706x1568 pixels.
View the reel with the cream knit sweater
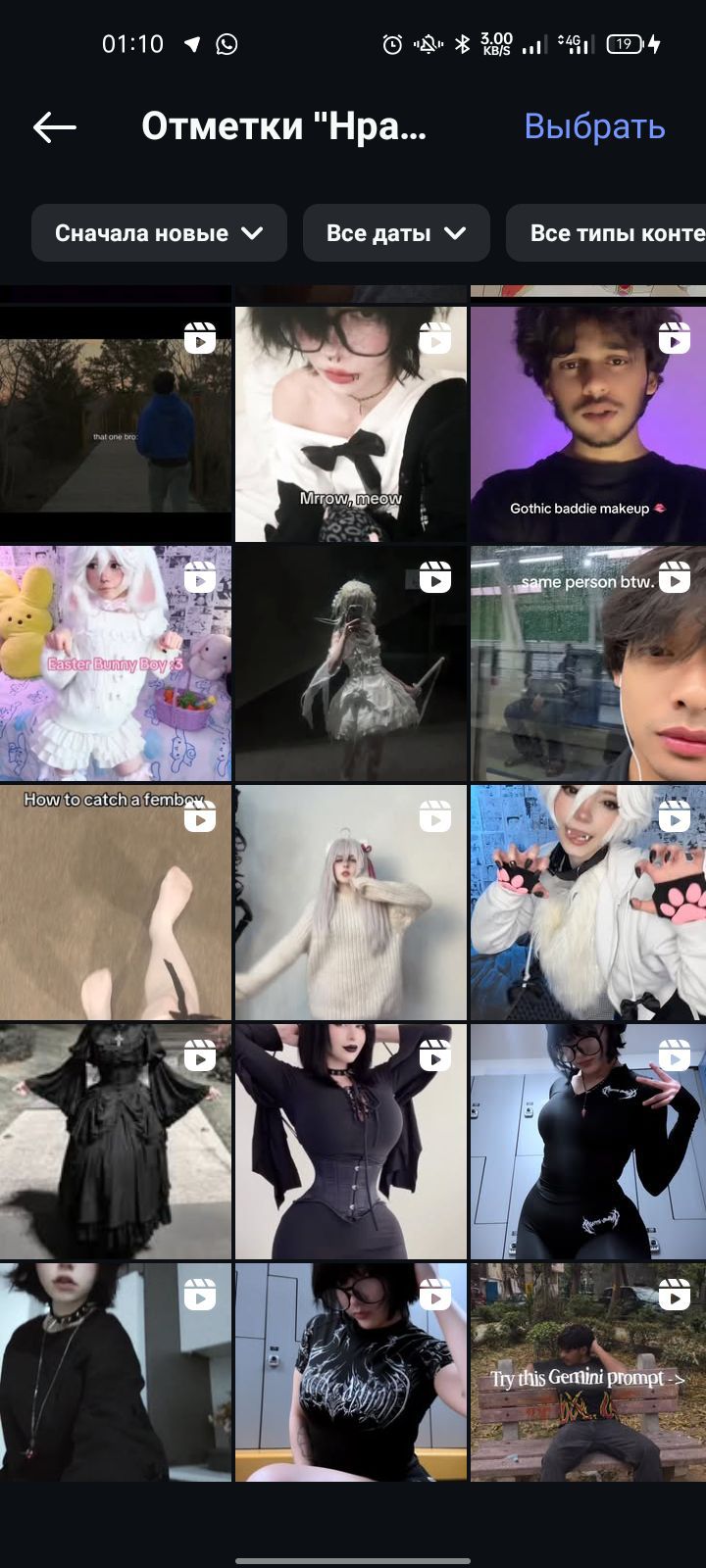pyautogui.click(x=351, y=903)
